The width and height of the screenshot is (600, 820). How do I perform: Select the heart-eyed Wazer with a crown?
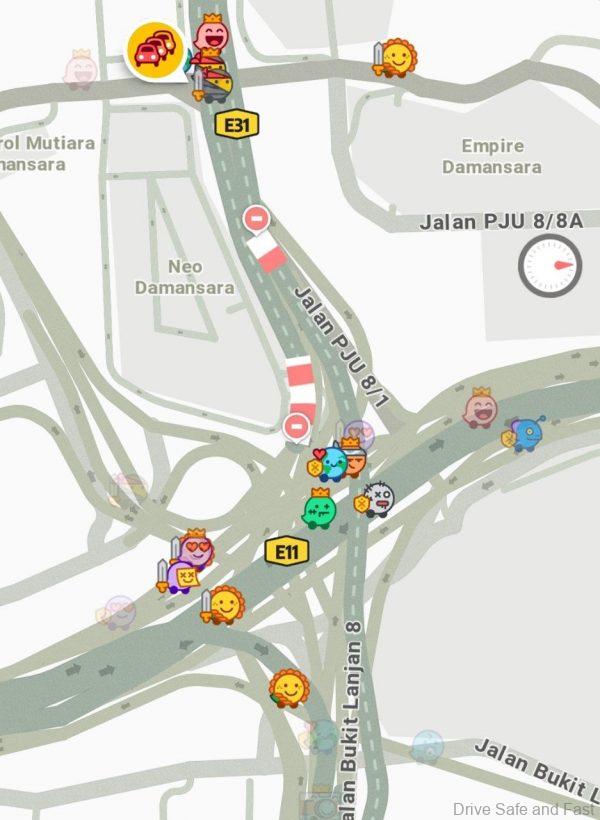[197, 547]
